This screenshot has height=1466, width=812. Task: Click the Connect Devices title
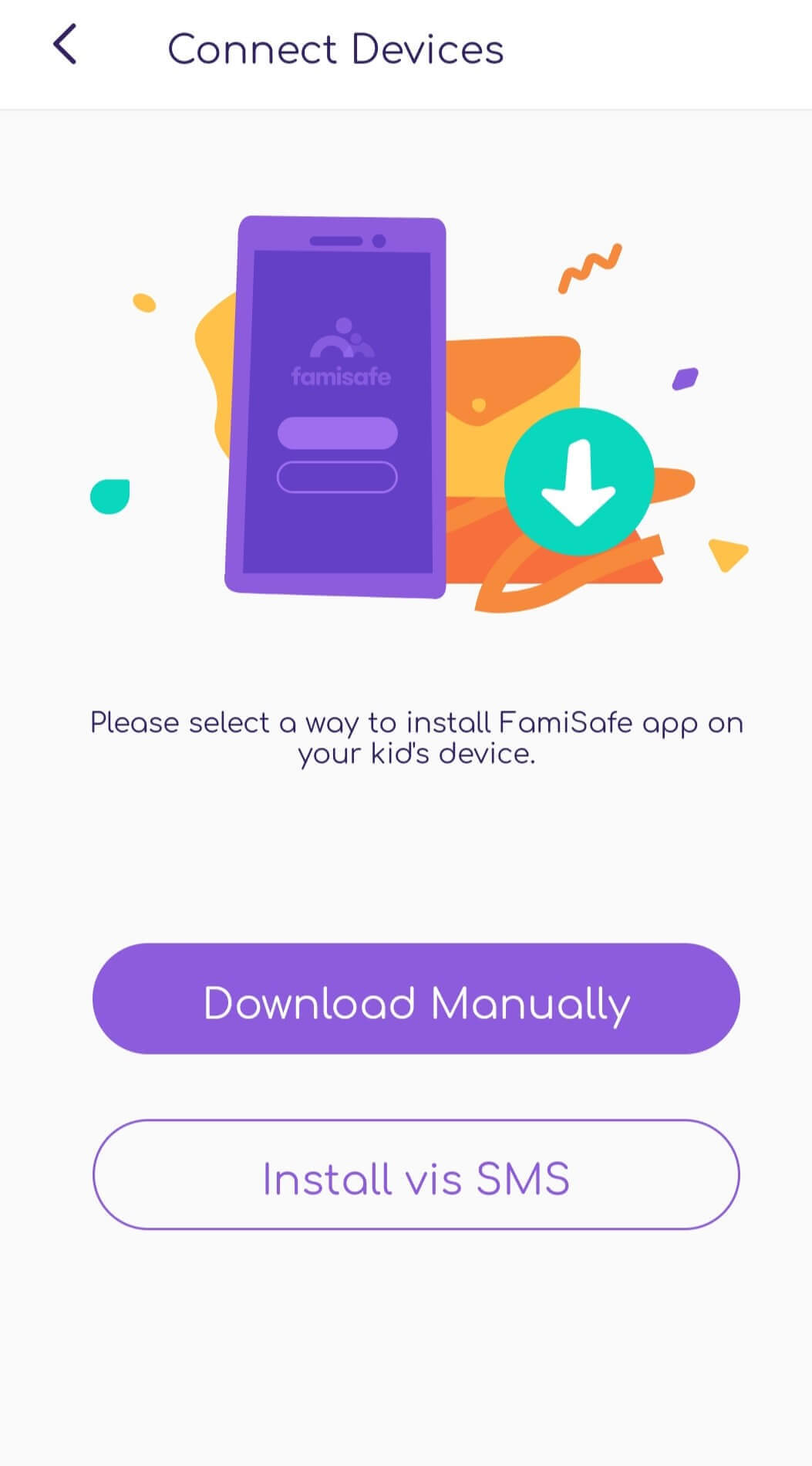(x=337, y=48)
